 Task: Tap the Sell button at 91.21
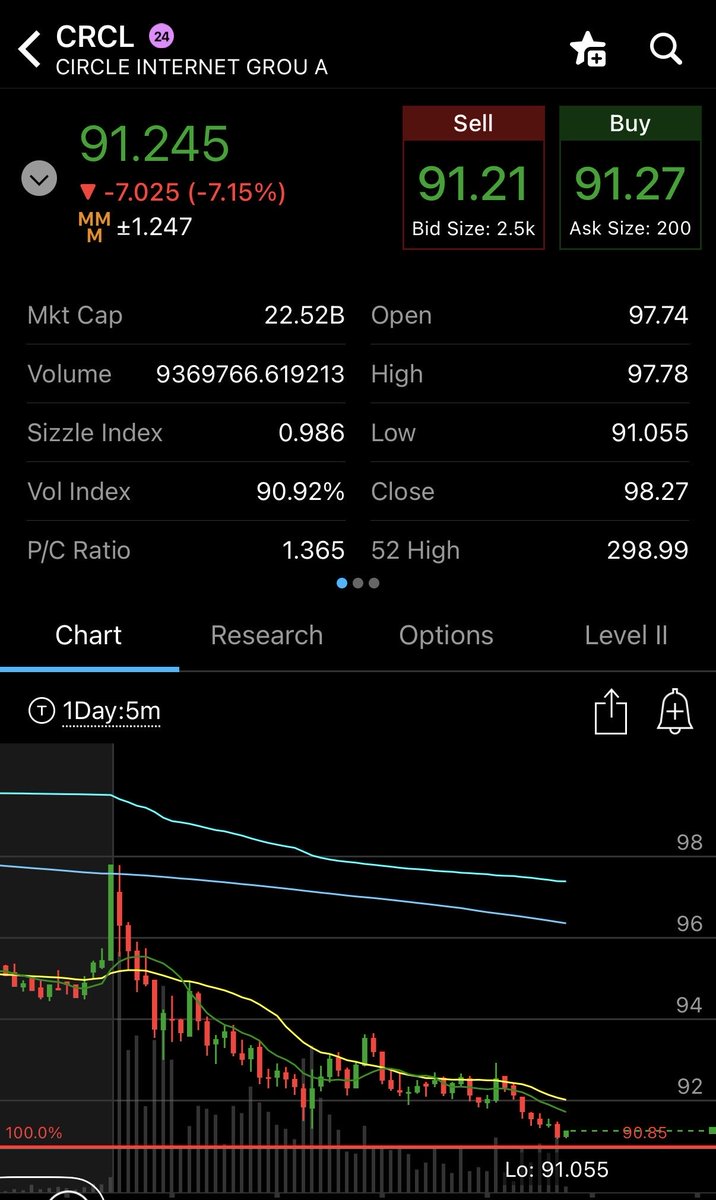pos(473,178)
